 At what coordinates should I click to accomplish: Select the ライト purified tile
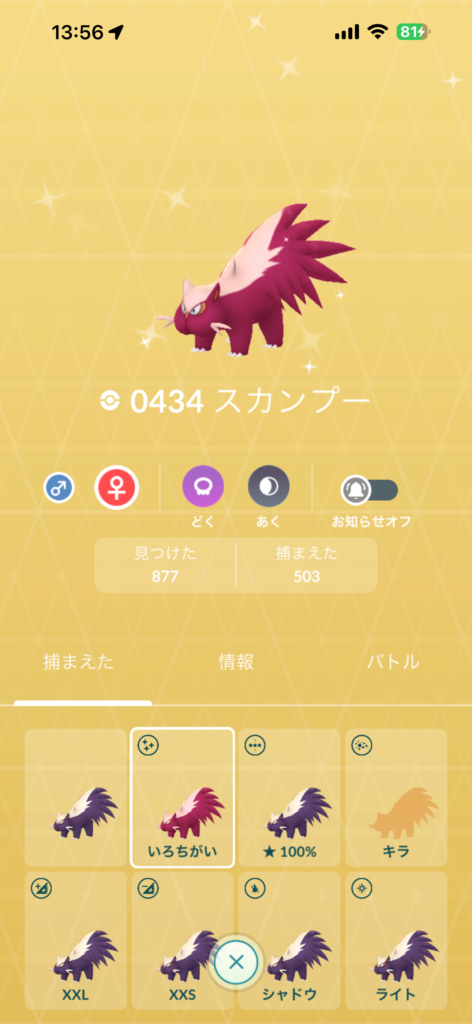tap(396, 940)
